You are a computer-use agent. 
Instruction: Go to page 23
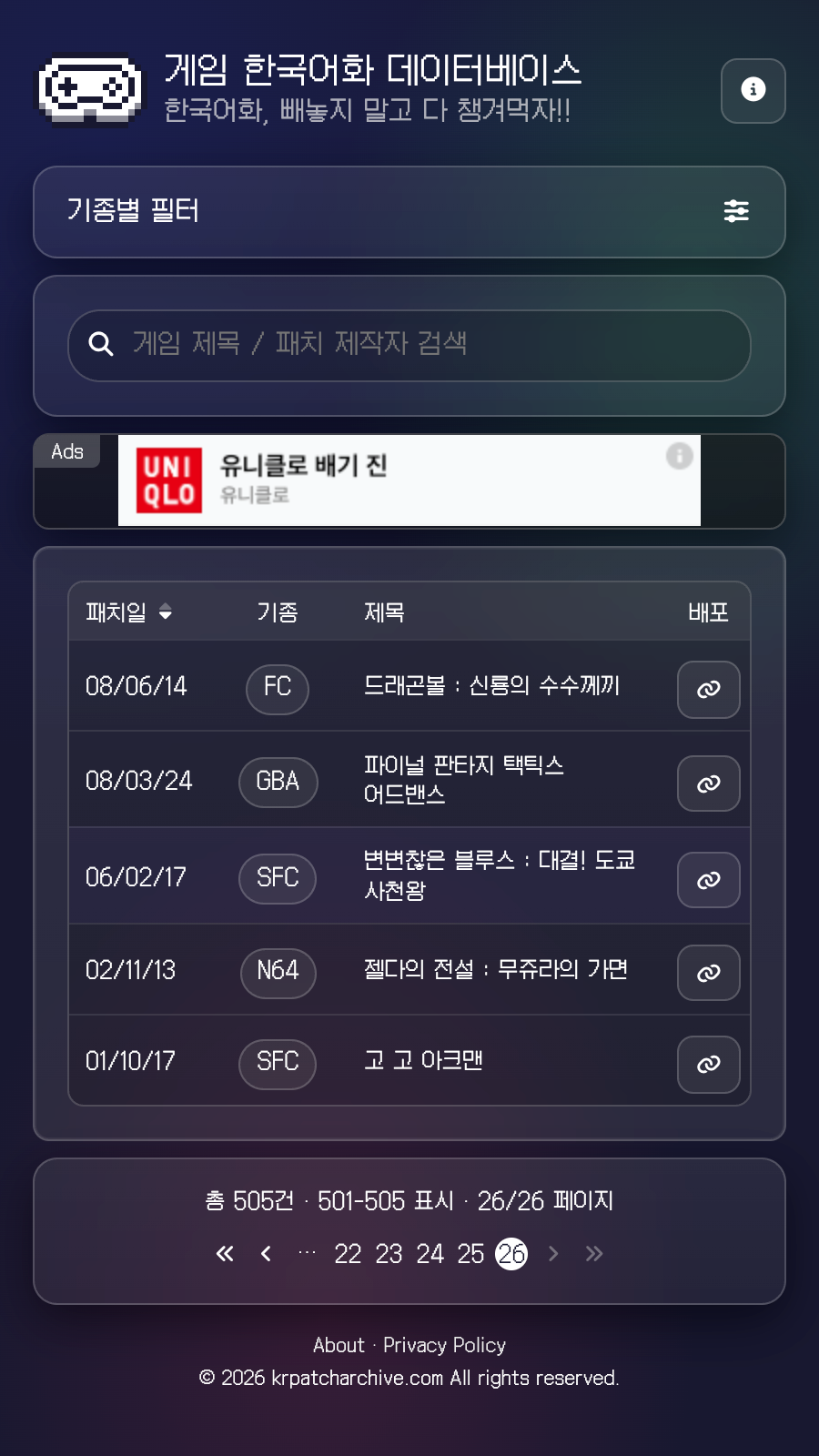coord(389,1254)
